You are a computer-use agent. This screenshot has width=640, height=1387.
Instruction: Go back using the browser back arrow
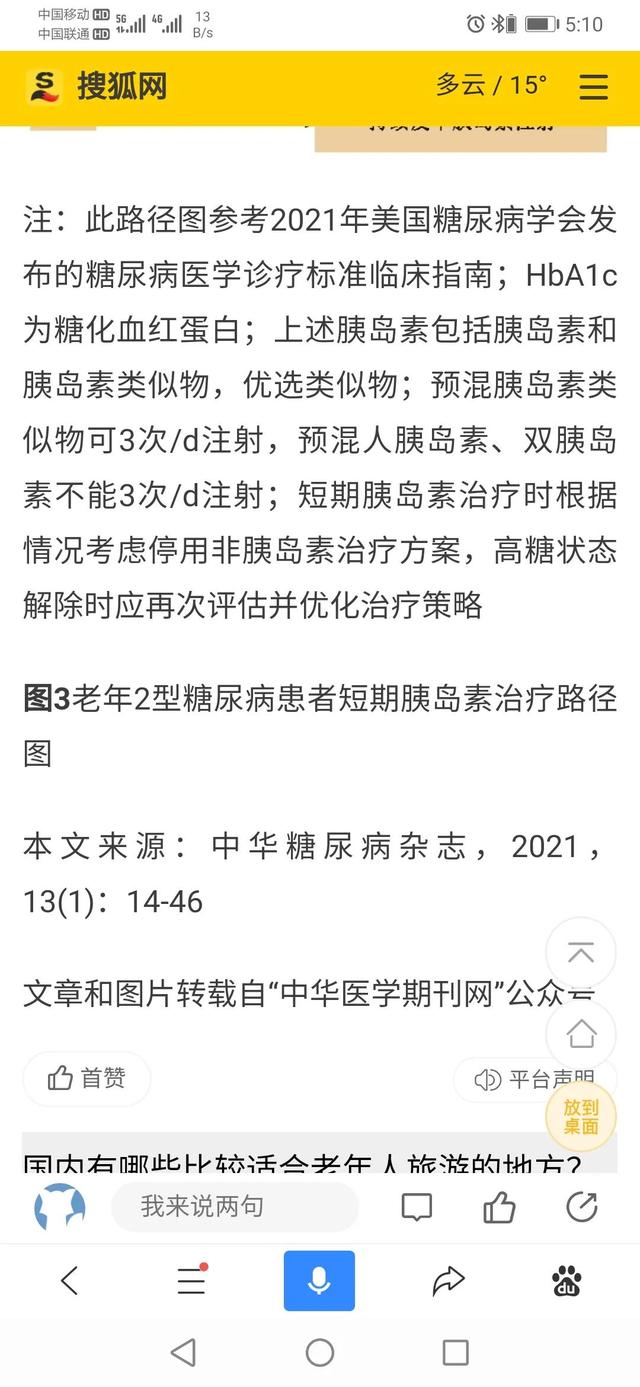(69, 1280)
